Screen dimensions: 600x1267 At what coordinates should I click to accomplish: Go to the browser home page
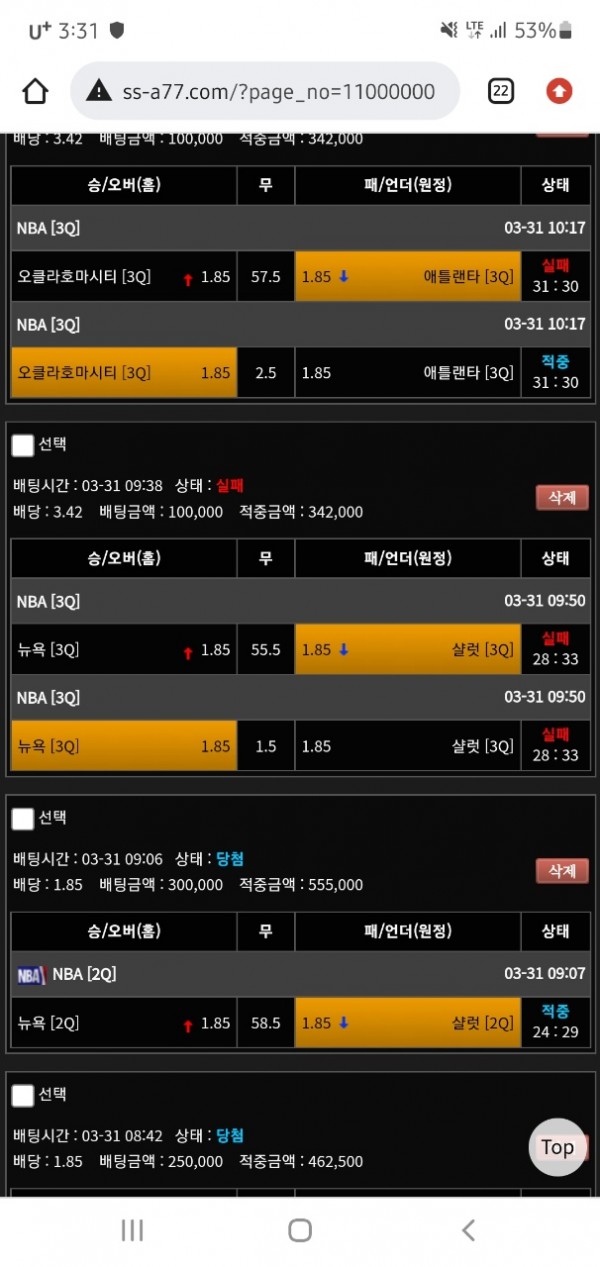coord(36,92)
